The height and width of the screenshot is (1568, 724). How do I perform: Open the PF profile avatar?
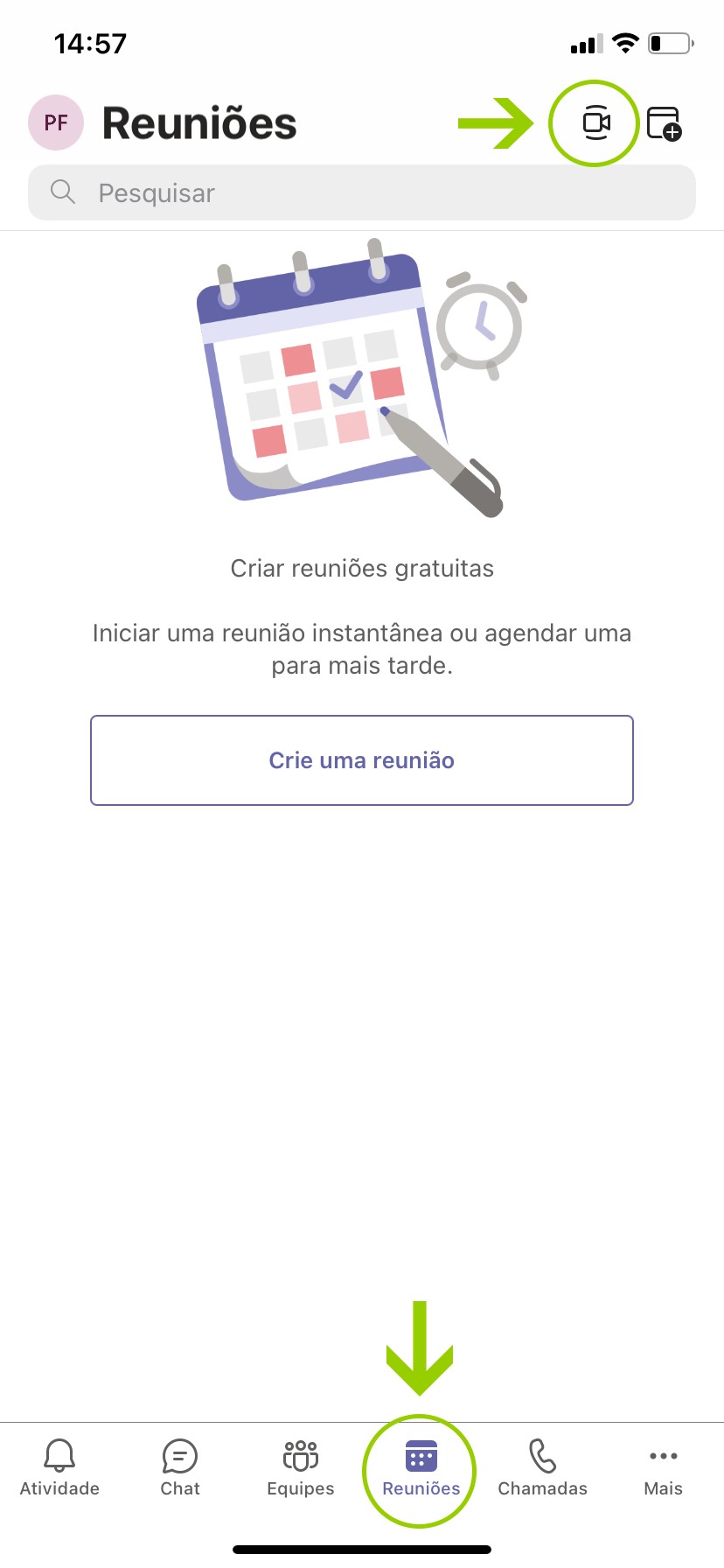[56, 122]
